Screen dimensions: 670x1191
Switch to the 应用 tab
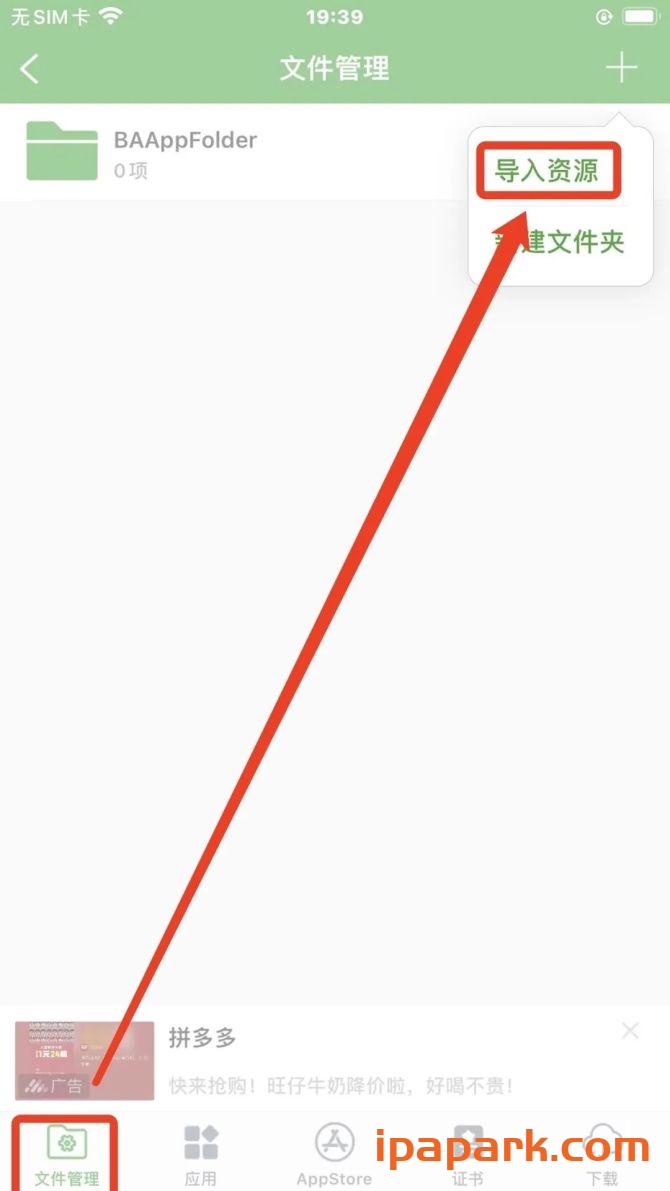click(x=200, y=1155)
